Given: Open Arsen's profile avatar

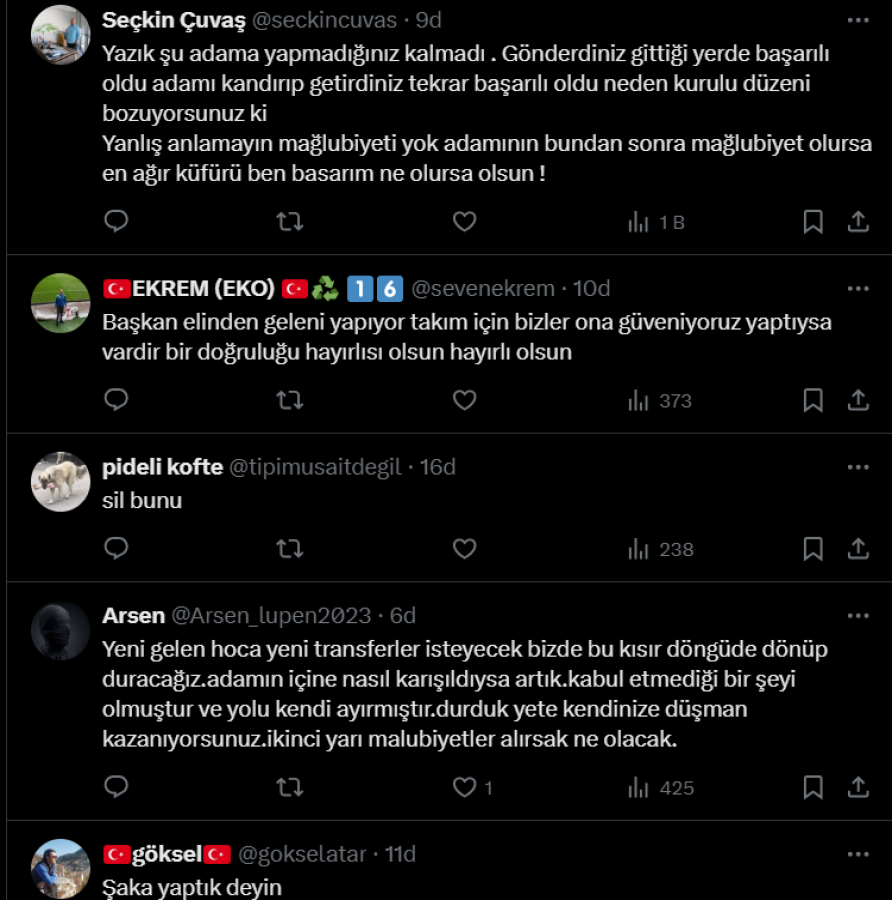Looking at the screenshot, I should (x=60, y=631).
